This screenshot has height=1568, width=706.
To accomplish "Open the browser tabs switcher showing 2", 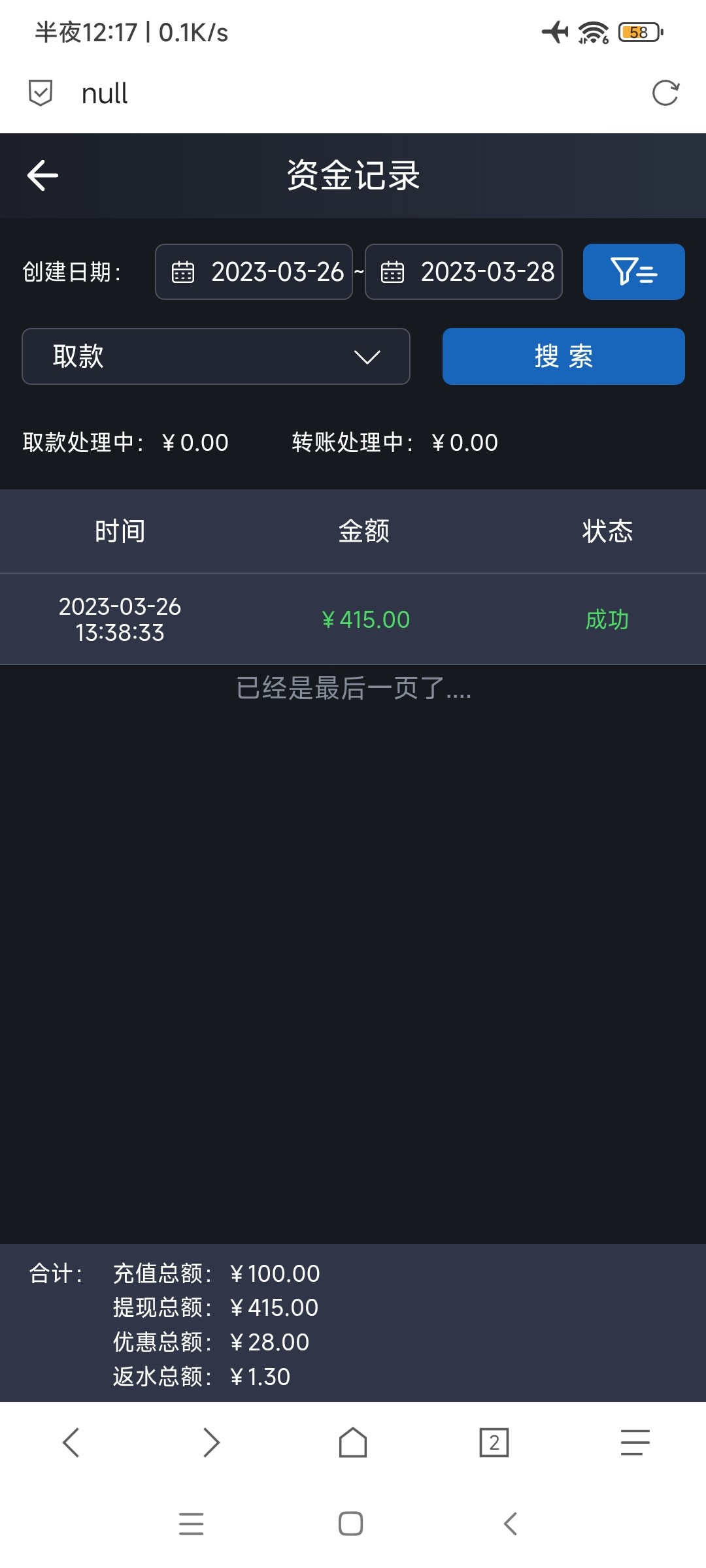I will click(494, 1443).
